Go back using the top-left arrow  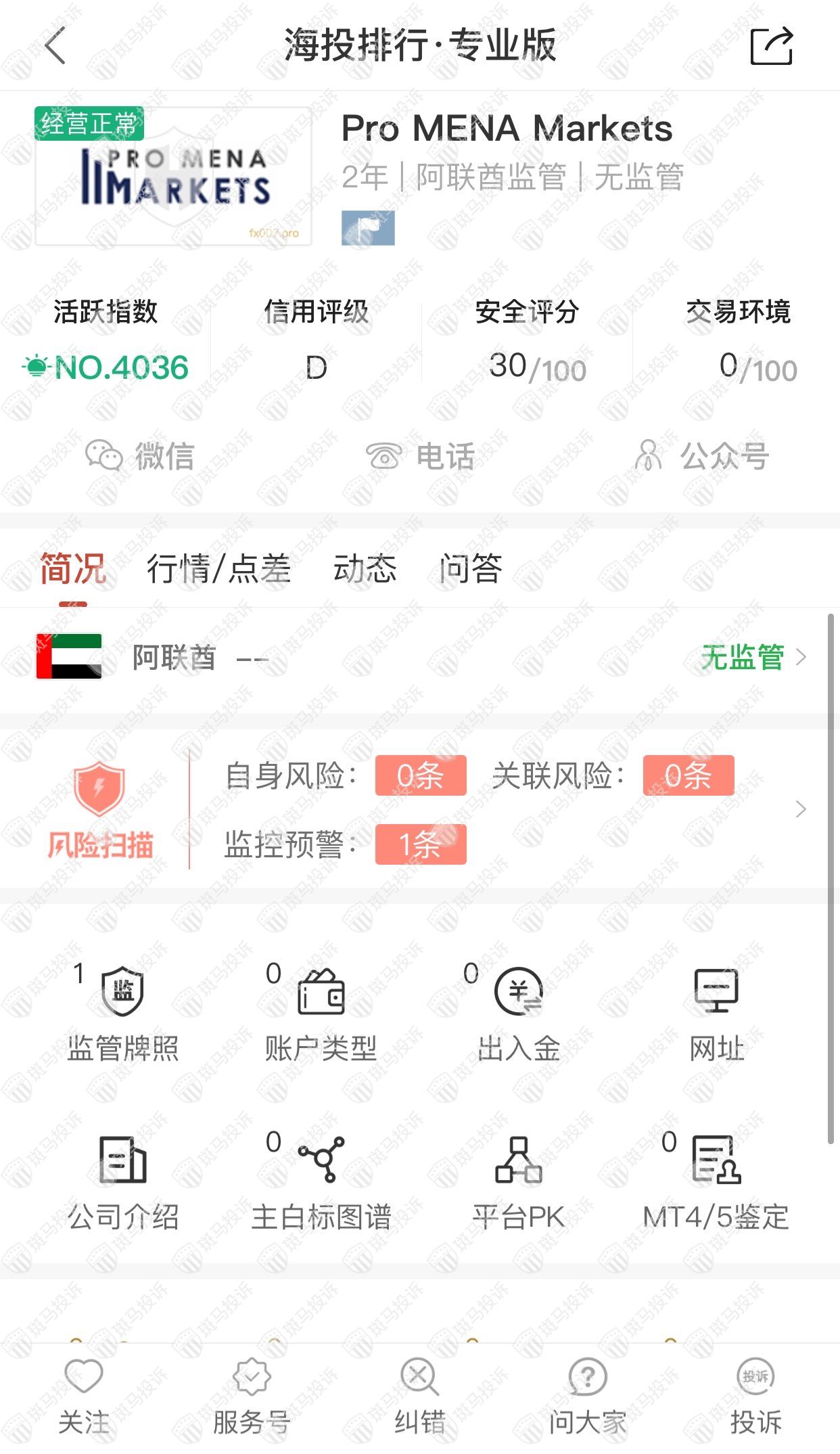point(55,46)
